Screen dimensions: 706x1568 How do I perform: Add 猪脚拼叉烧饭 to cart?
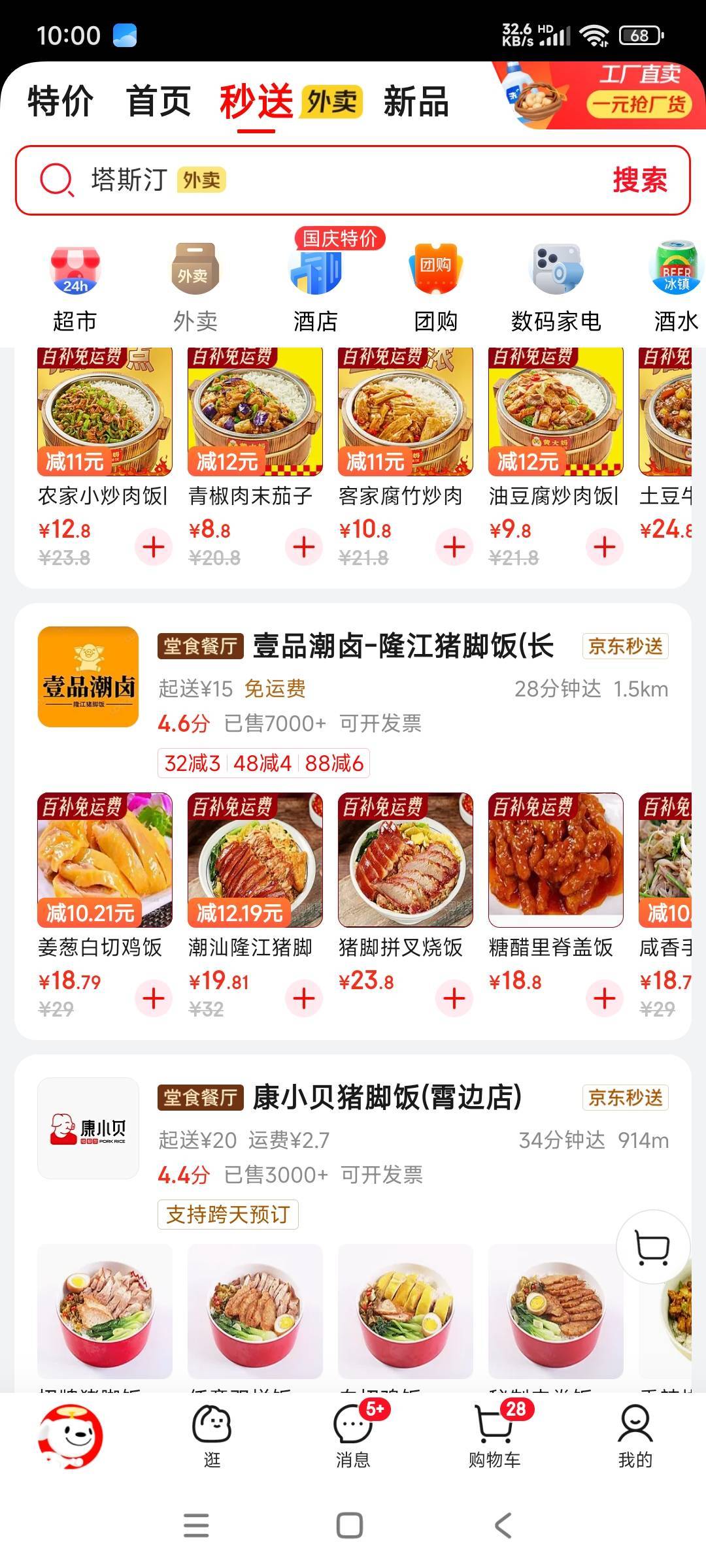tap(454, 998)
